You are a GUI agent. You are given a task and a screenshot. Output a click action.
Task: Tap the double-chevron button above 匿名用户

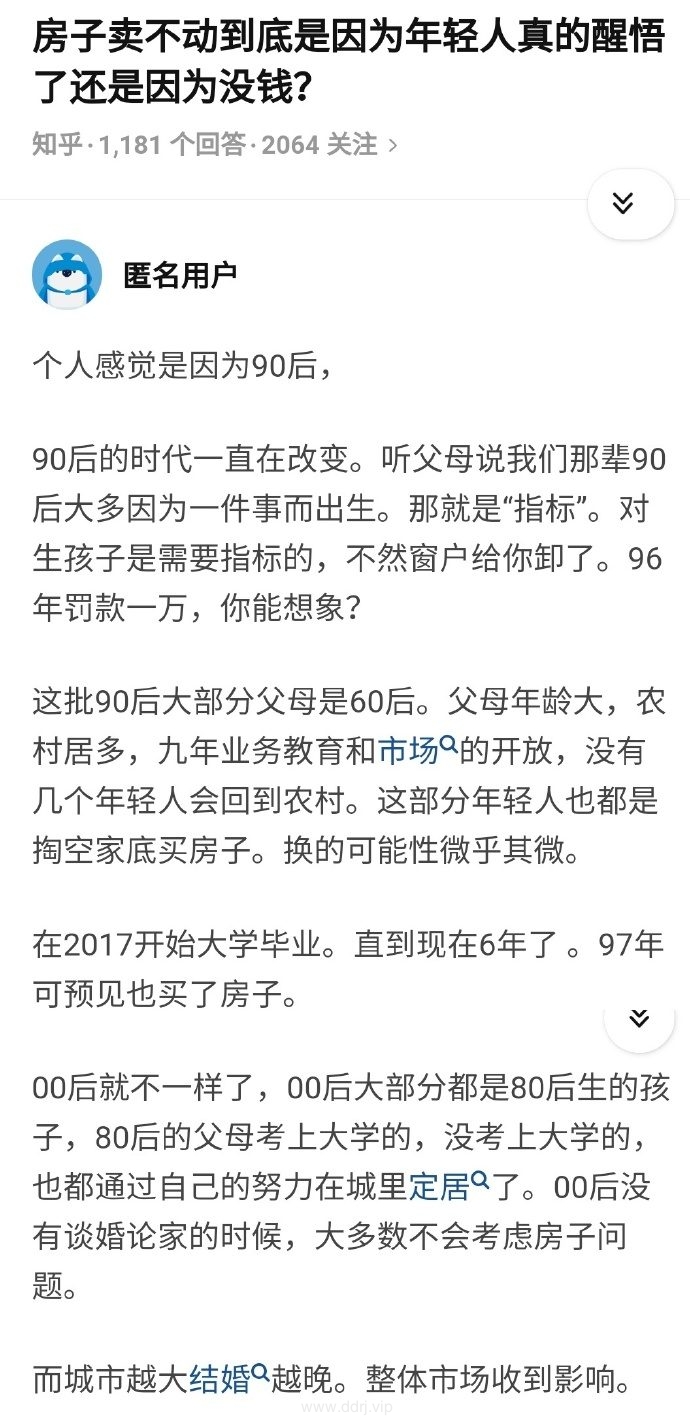[x=623, y=204]
